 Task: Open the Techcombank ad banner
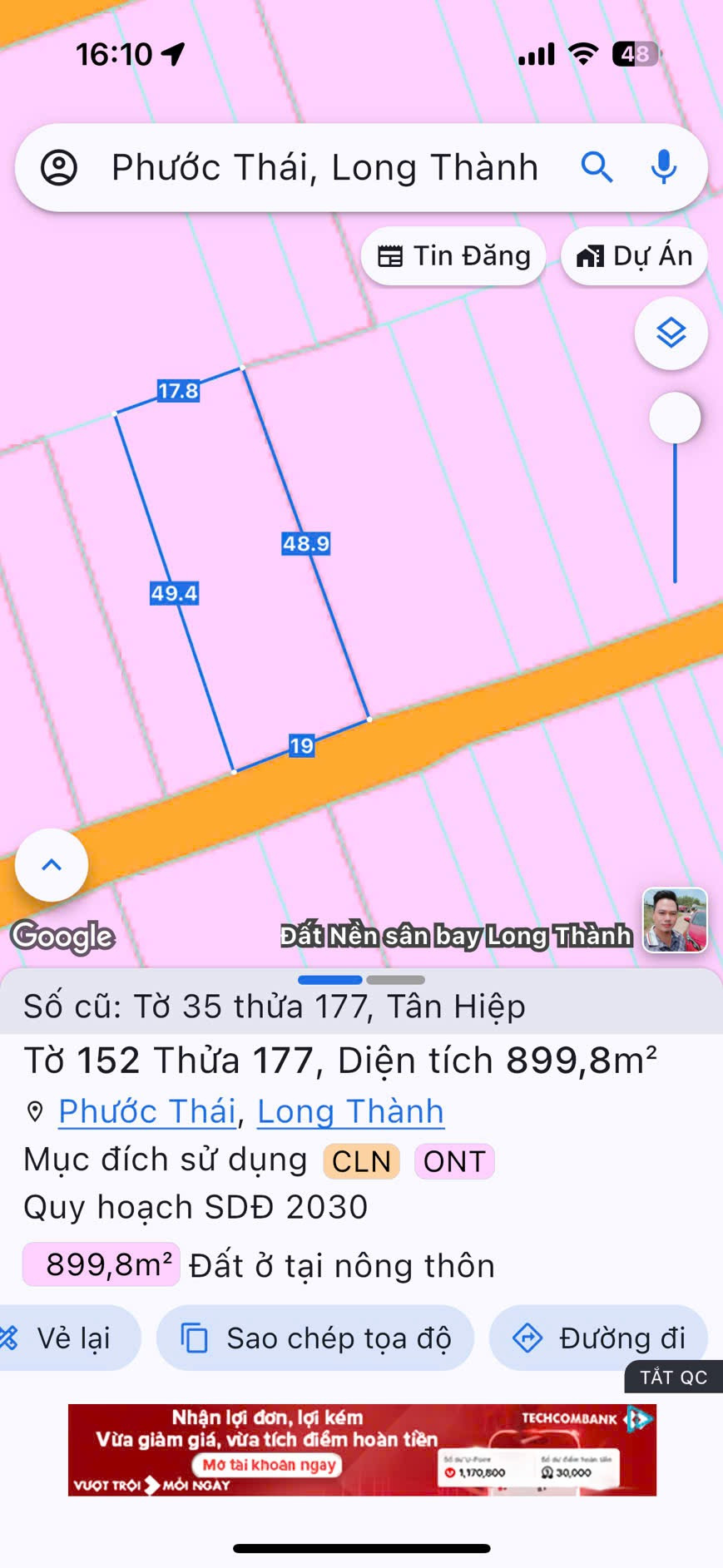[362, 1450]
